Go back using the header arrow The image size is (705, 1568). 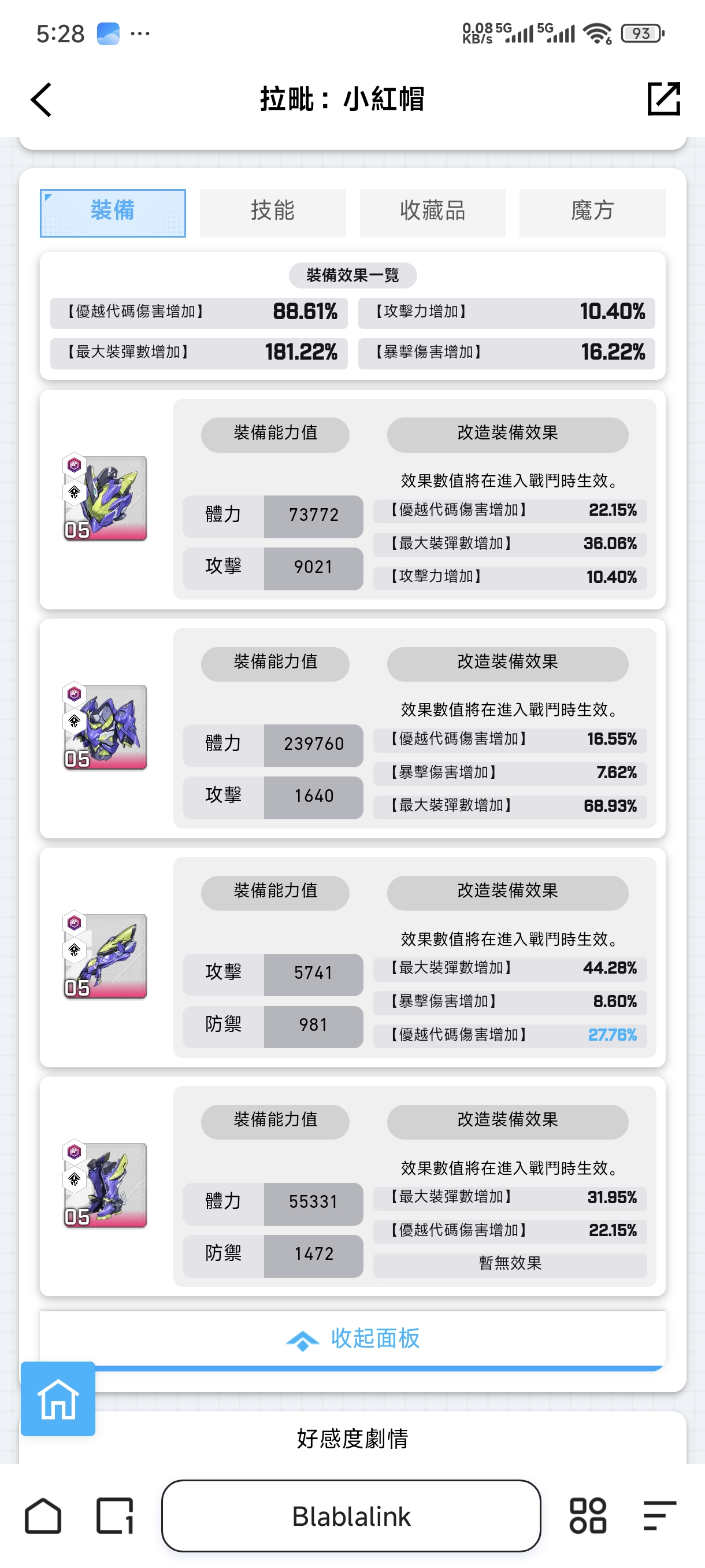point(42,99)
